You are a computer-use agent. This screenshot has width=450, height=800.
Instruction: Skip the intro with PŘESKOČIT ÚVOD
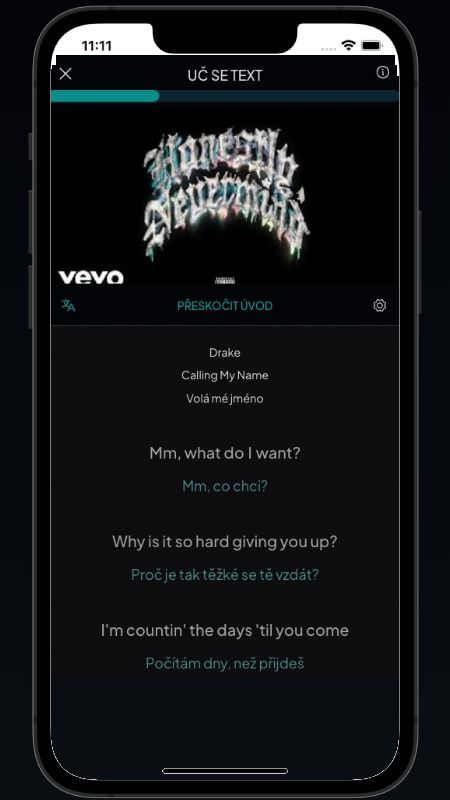tap(224, 306)
